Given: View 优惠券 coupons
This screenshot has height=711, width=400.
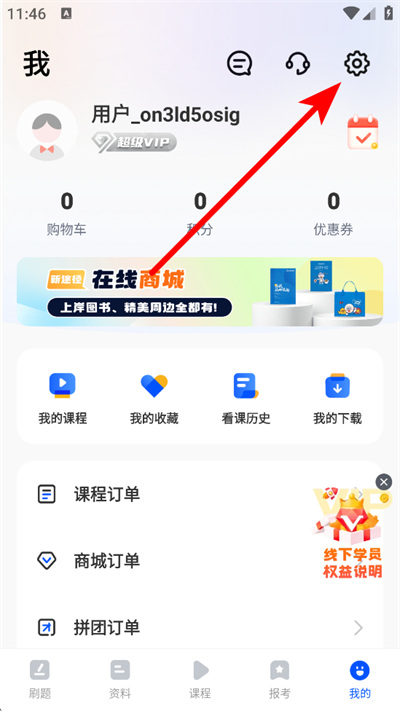Looking at the screenshot, I should [x=333, y=214].
